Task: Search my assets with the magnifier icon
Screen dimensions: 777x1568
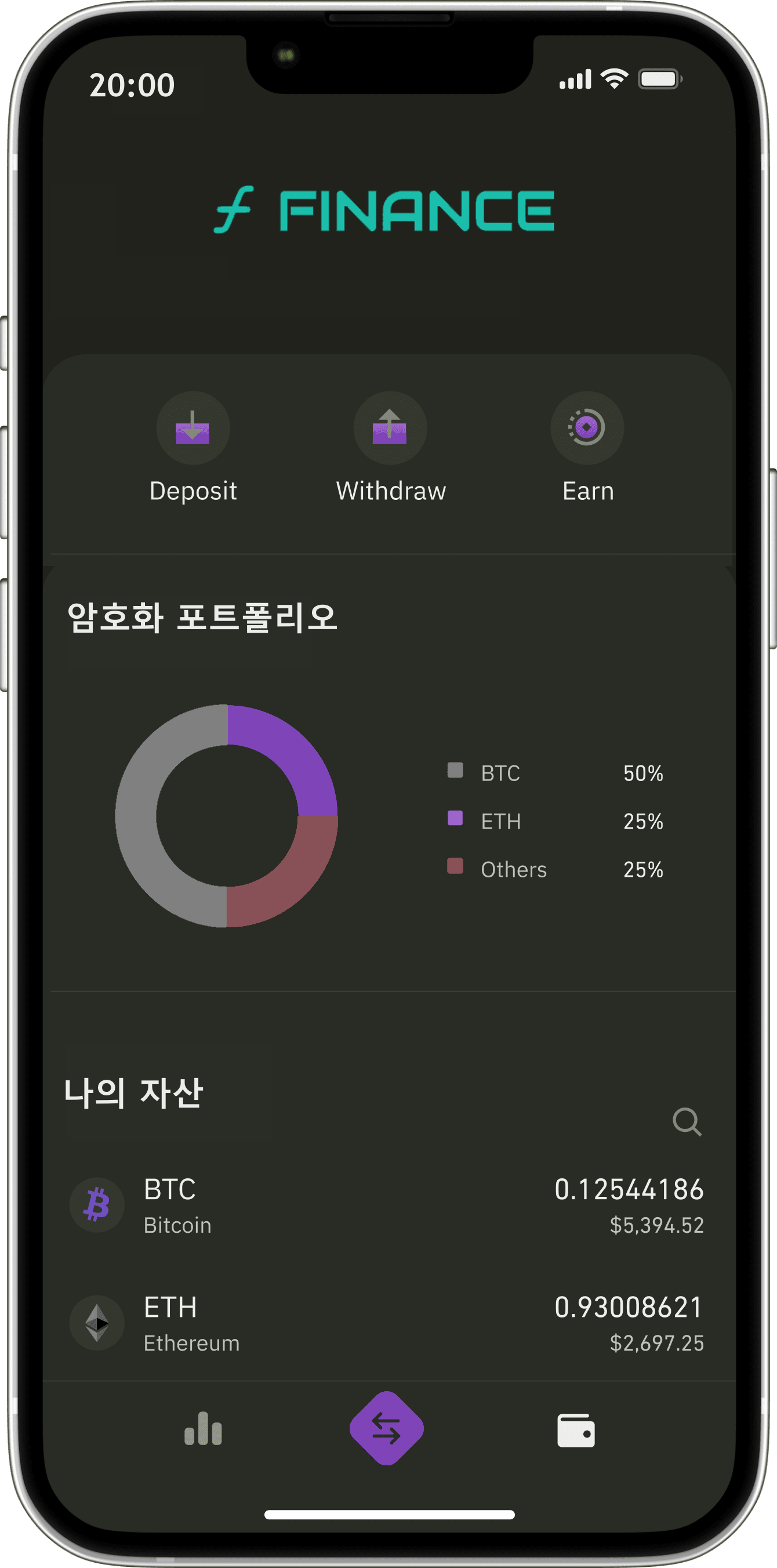Action: (687, 1121)
